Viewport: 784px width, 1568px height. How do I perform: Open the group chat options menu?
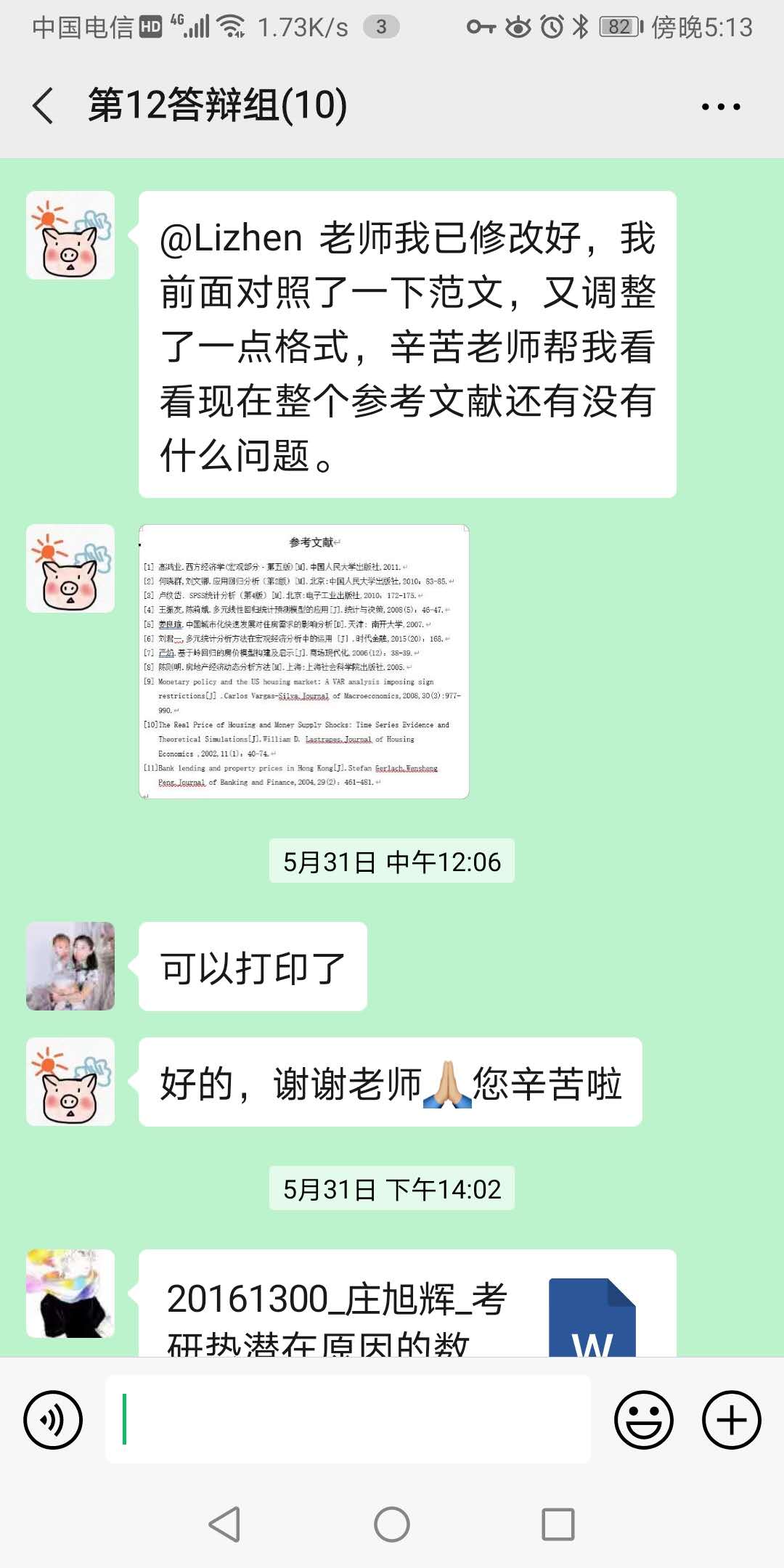point(720,107)
